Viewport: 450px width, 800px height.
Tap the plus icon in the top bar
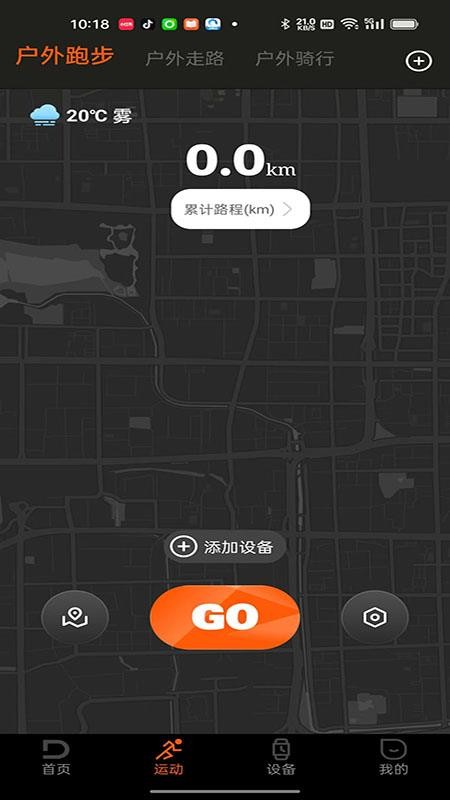[x=418, y=61]
